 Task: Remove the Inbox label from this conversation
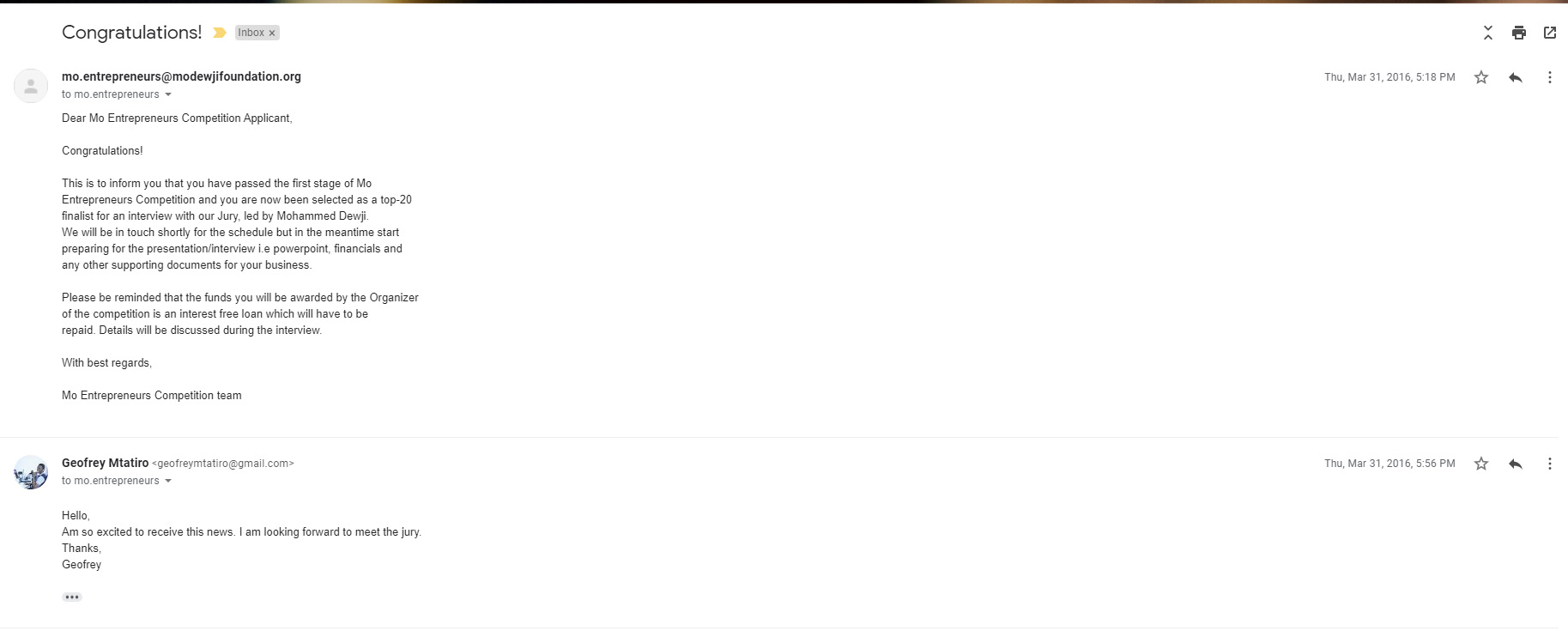click(272, 33)
